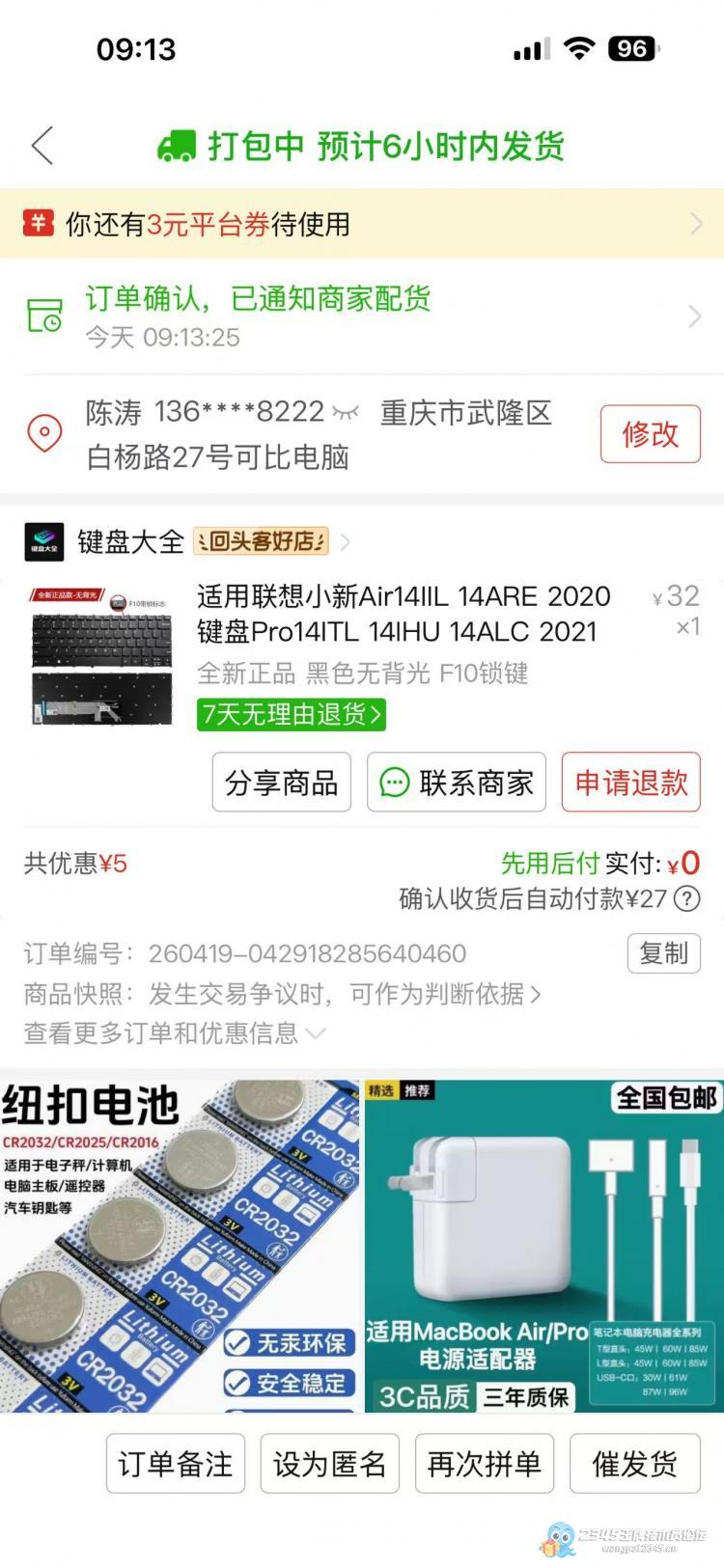Image resolution: width=724 pixels, height=1568 pixels.
Task: Open the 键盘大全 store page
Action: [x=130, y=542]
